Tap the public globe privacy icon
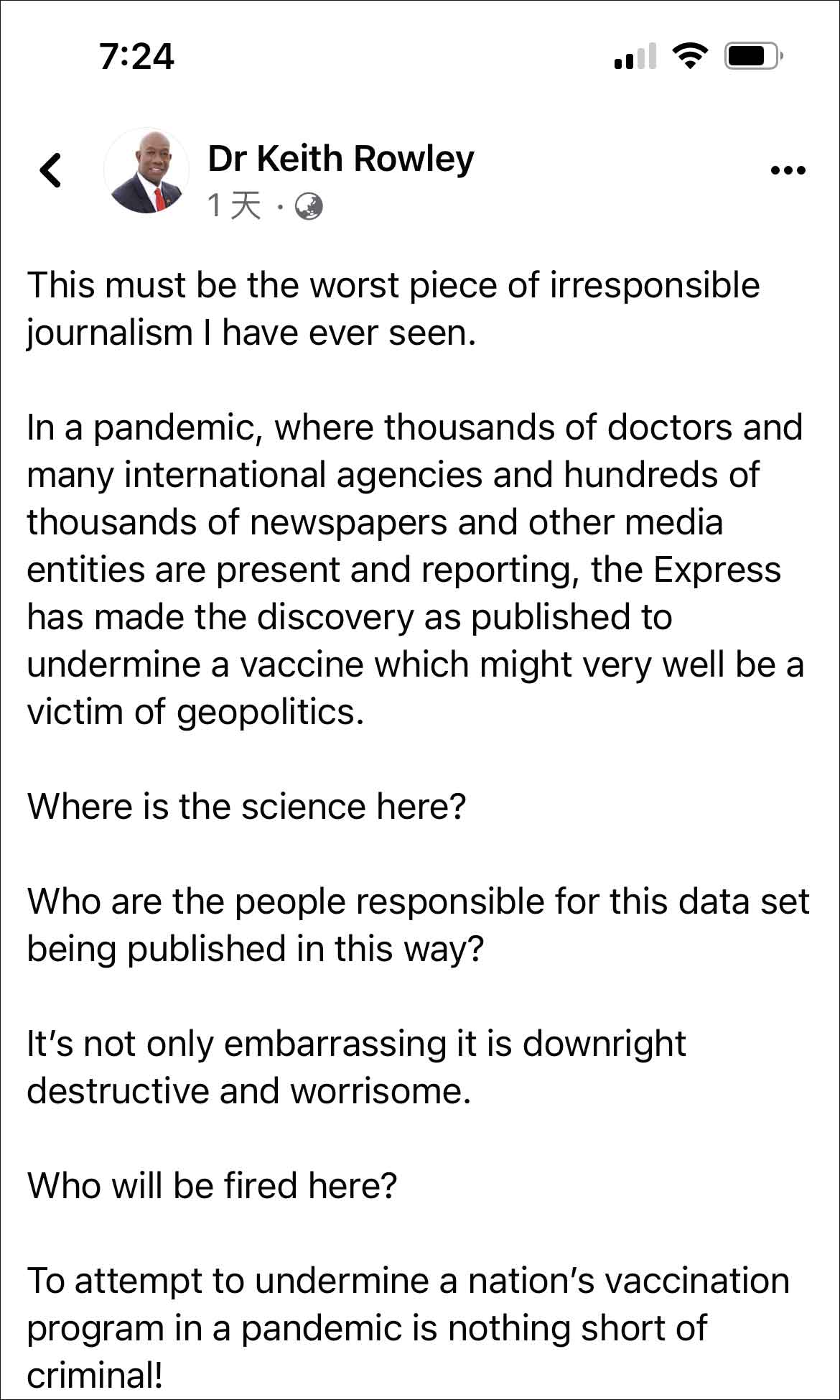840x1400 pixels. (309, 207)
